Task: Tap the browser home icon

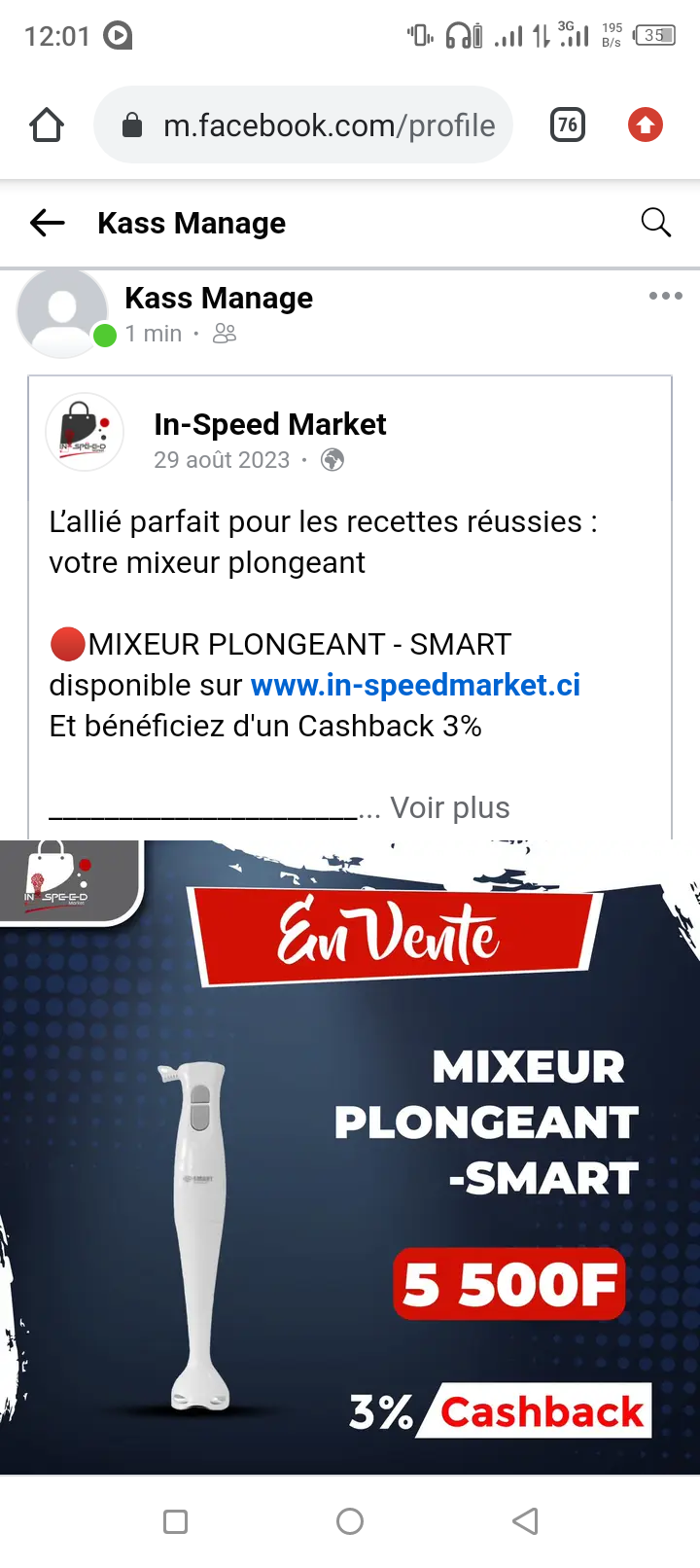Action: tap(47, 125)
